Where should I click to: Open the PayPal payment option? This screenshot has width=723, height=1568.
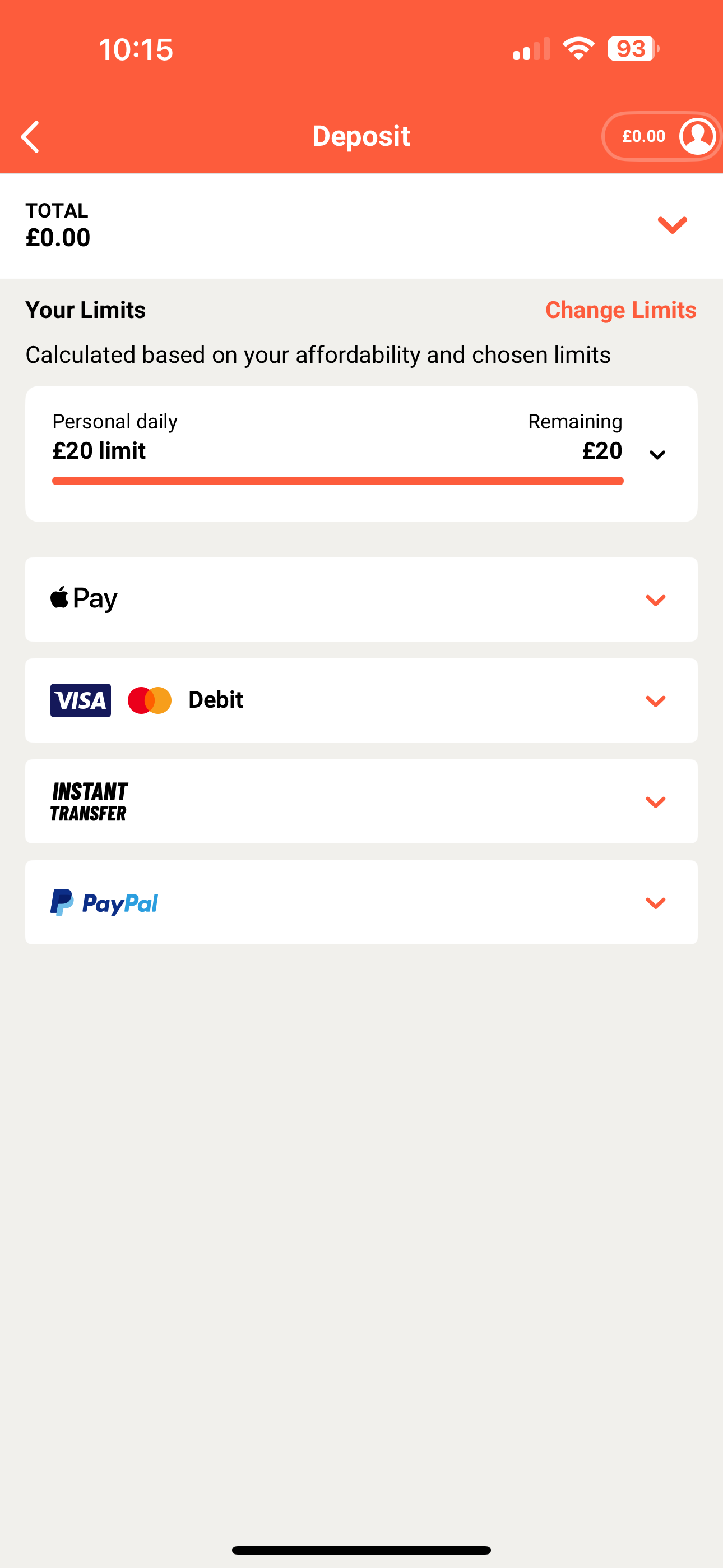655,903
